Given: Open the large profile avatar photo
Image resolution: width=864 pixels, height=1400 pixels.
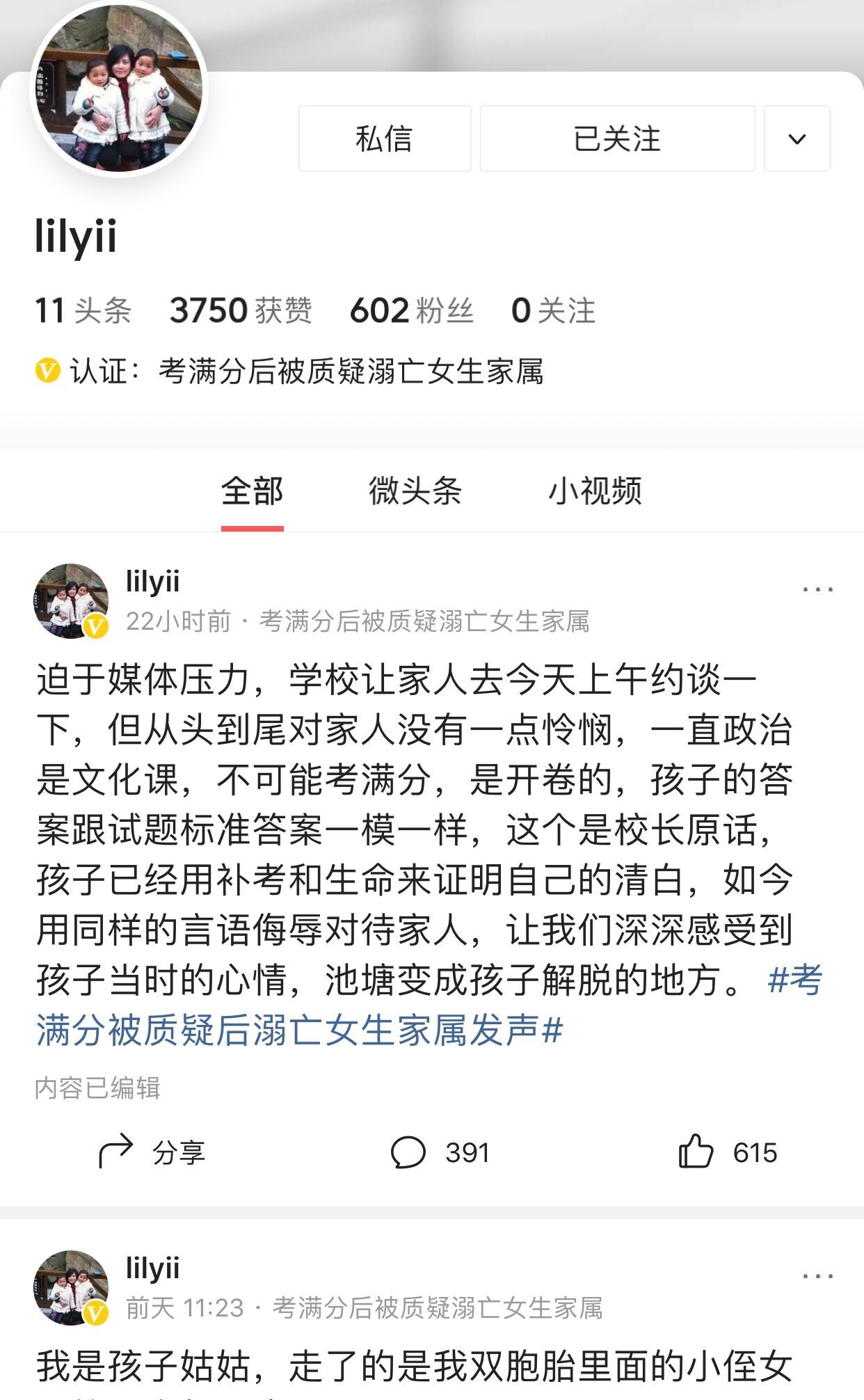Looking at the screenshot, I should pyautogui.click(x=119, y=88).
